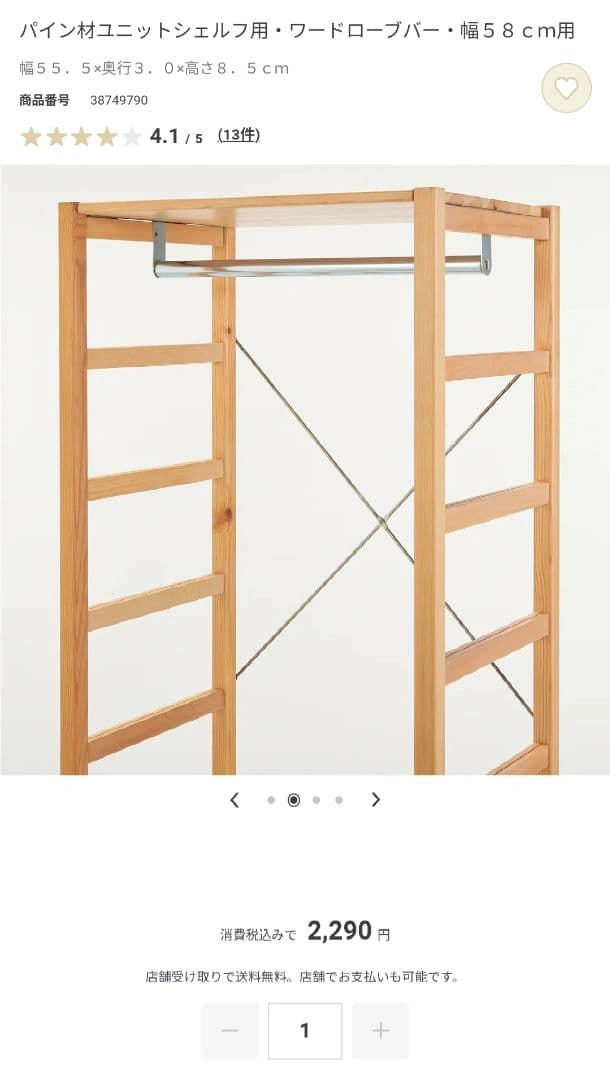Show previous product image with left arrow

[x=235, y=800]
